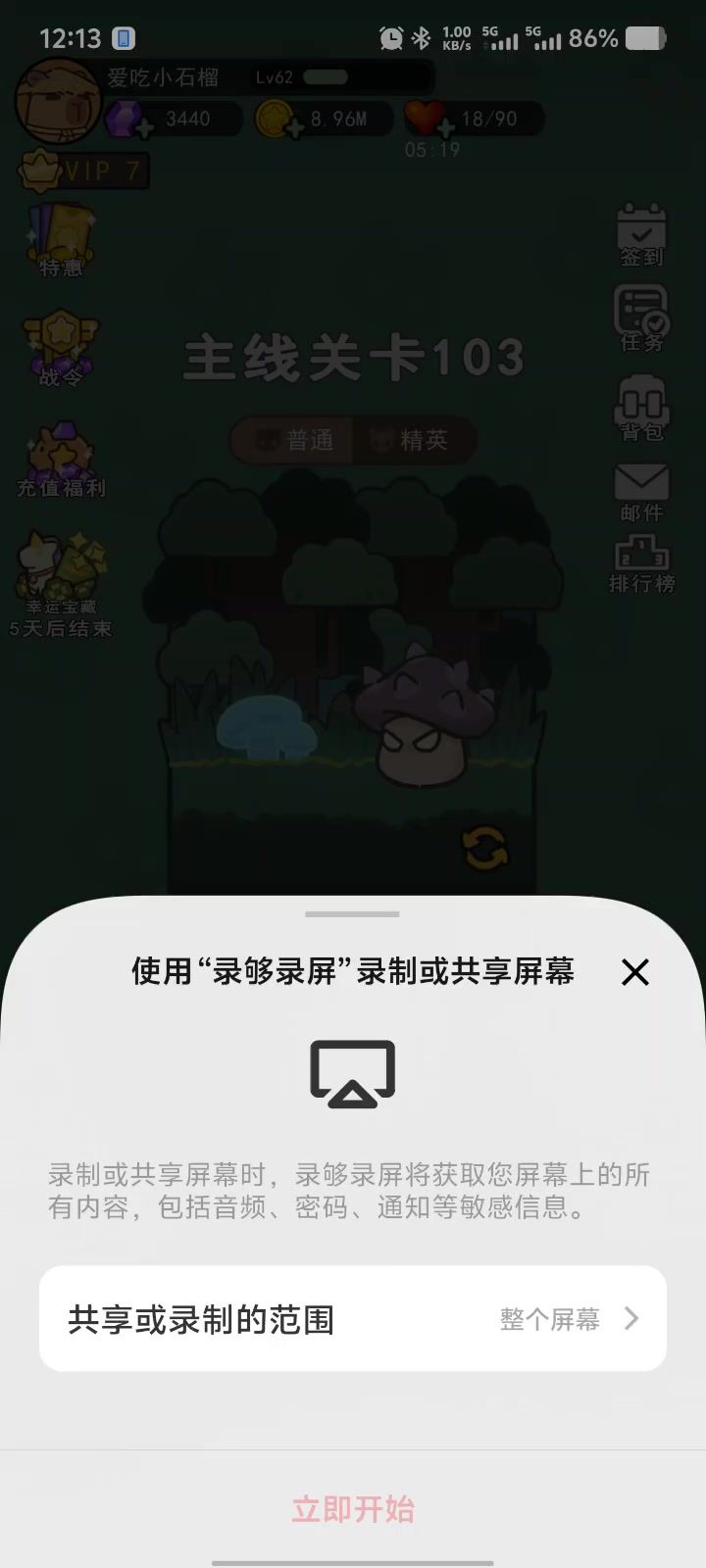The image size is (706, 1568).
Task: Close the screen recording permission dialog
Action: (635, 972)
